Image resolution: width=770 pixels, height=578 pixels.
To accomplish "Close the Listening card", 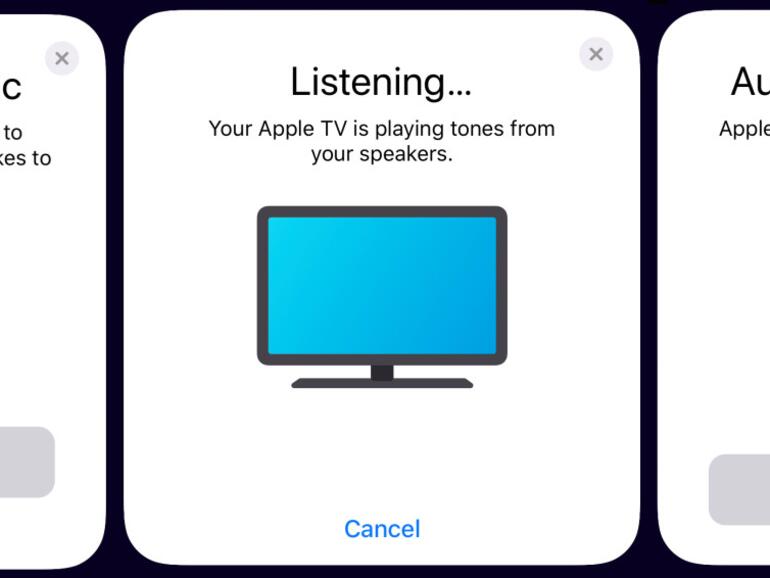I will click(596, 54).
